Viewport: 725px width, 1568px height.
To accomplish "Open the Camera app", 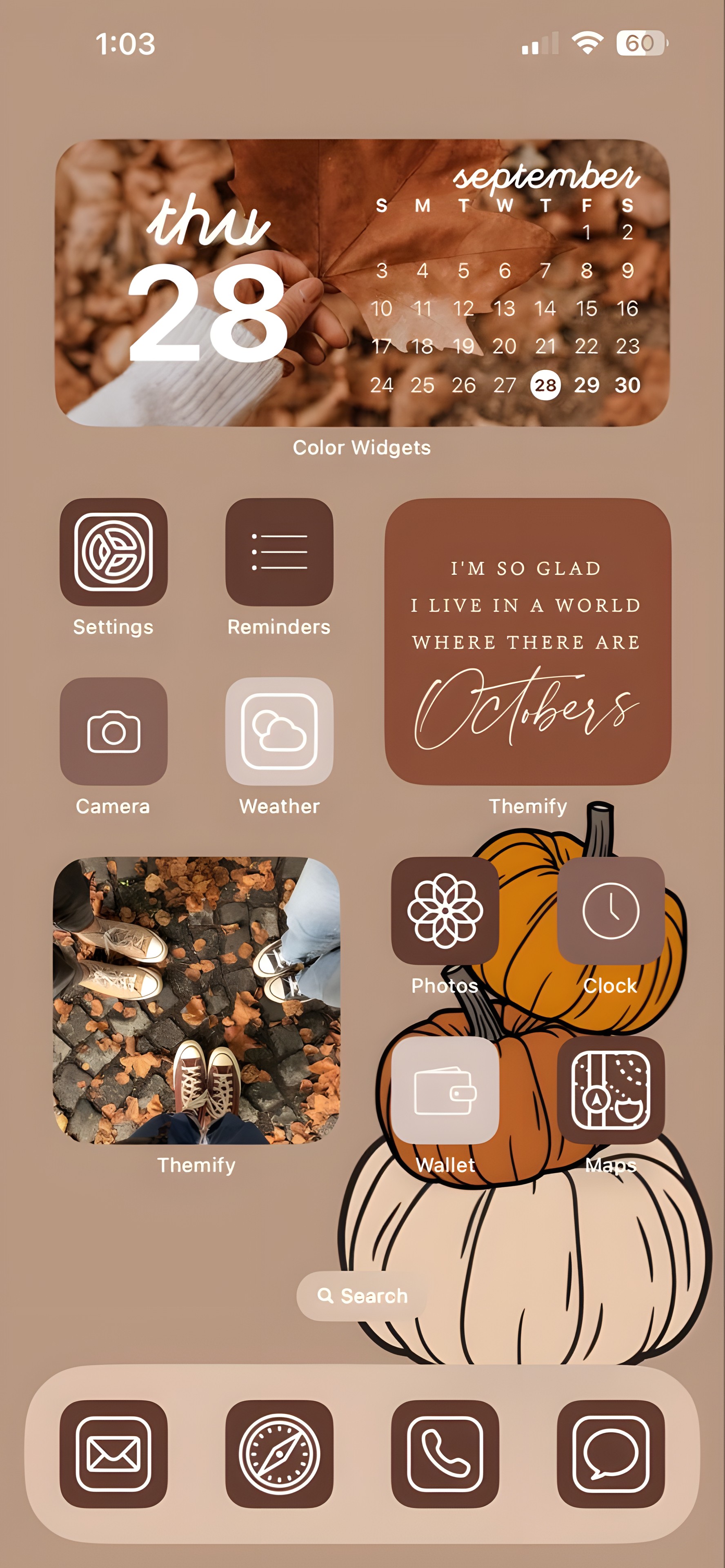I will (x=113, y=731).
